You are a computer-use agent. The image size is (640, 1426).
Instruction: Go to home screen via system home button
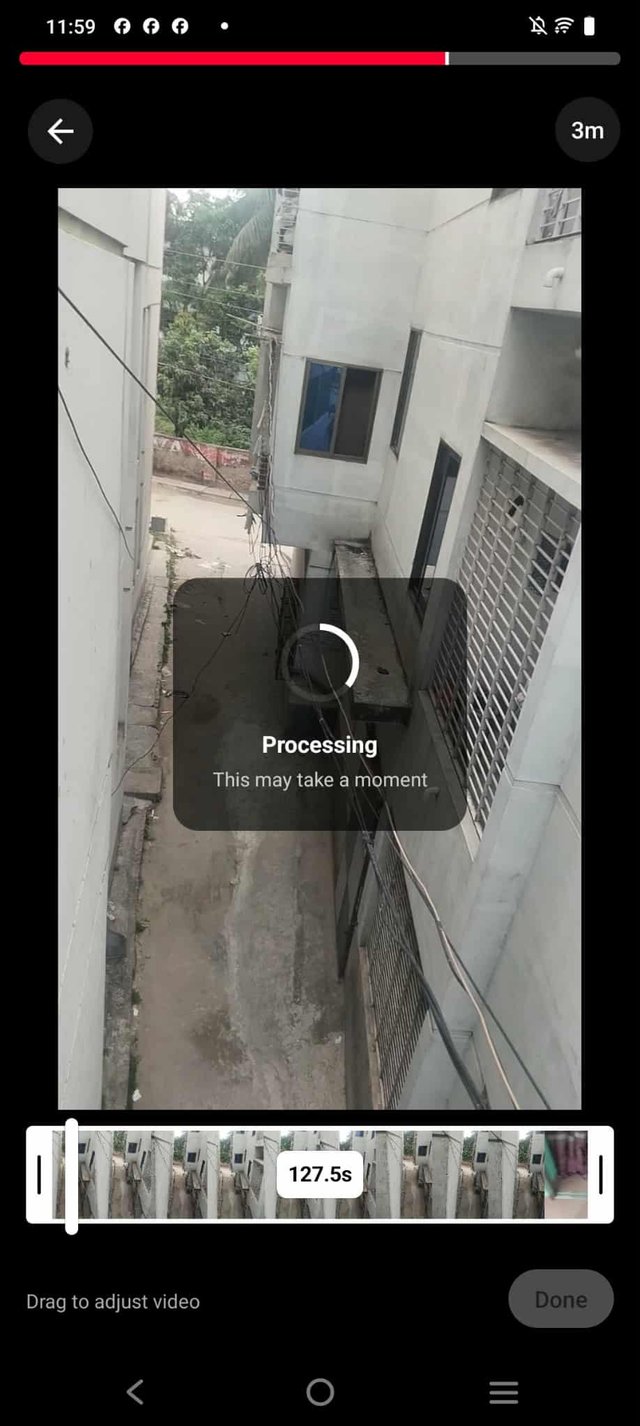pyautogui.click(x=320, y=1391)
